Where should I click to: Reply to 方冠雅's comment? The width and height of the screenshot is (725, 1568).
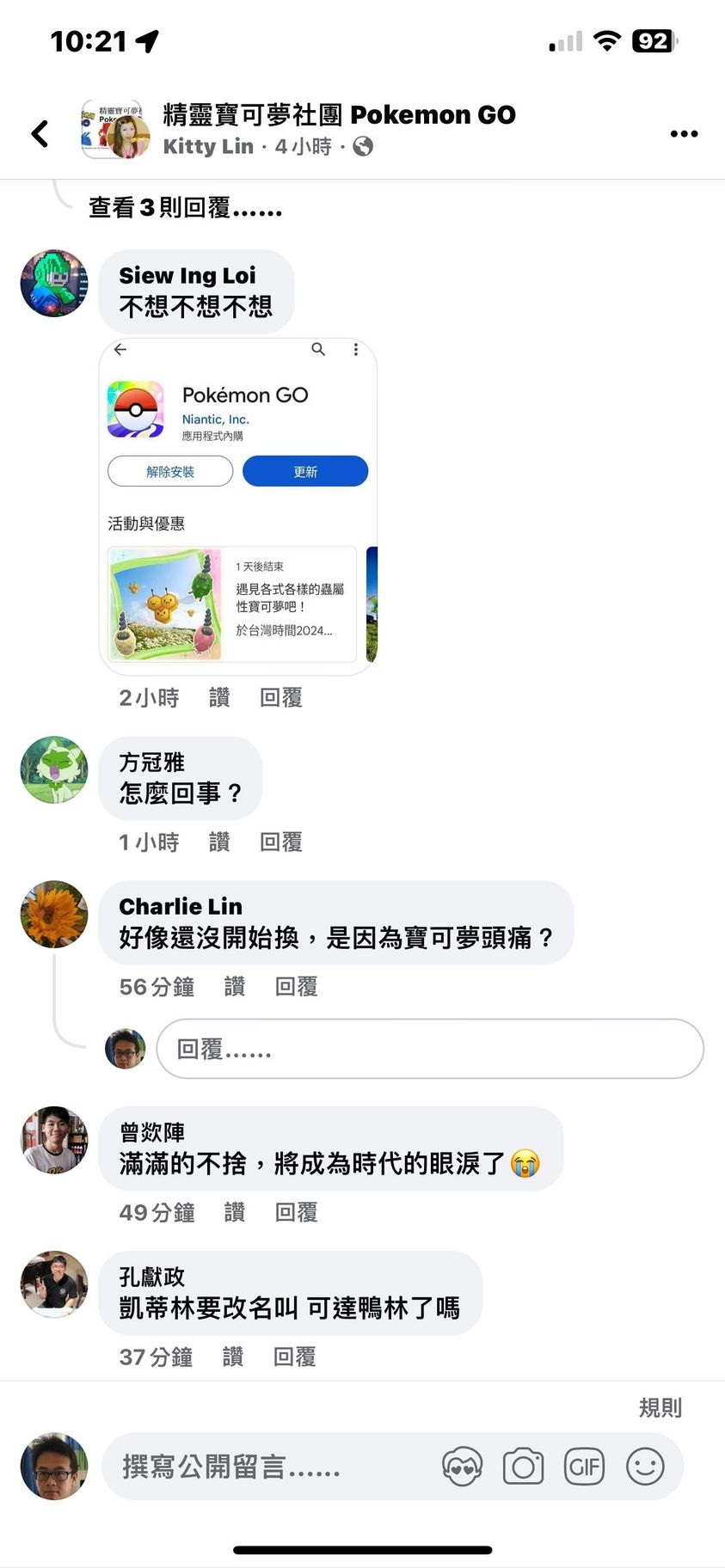(281, 842)
